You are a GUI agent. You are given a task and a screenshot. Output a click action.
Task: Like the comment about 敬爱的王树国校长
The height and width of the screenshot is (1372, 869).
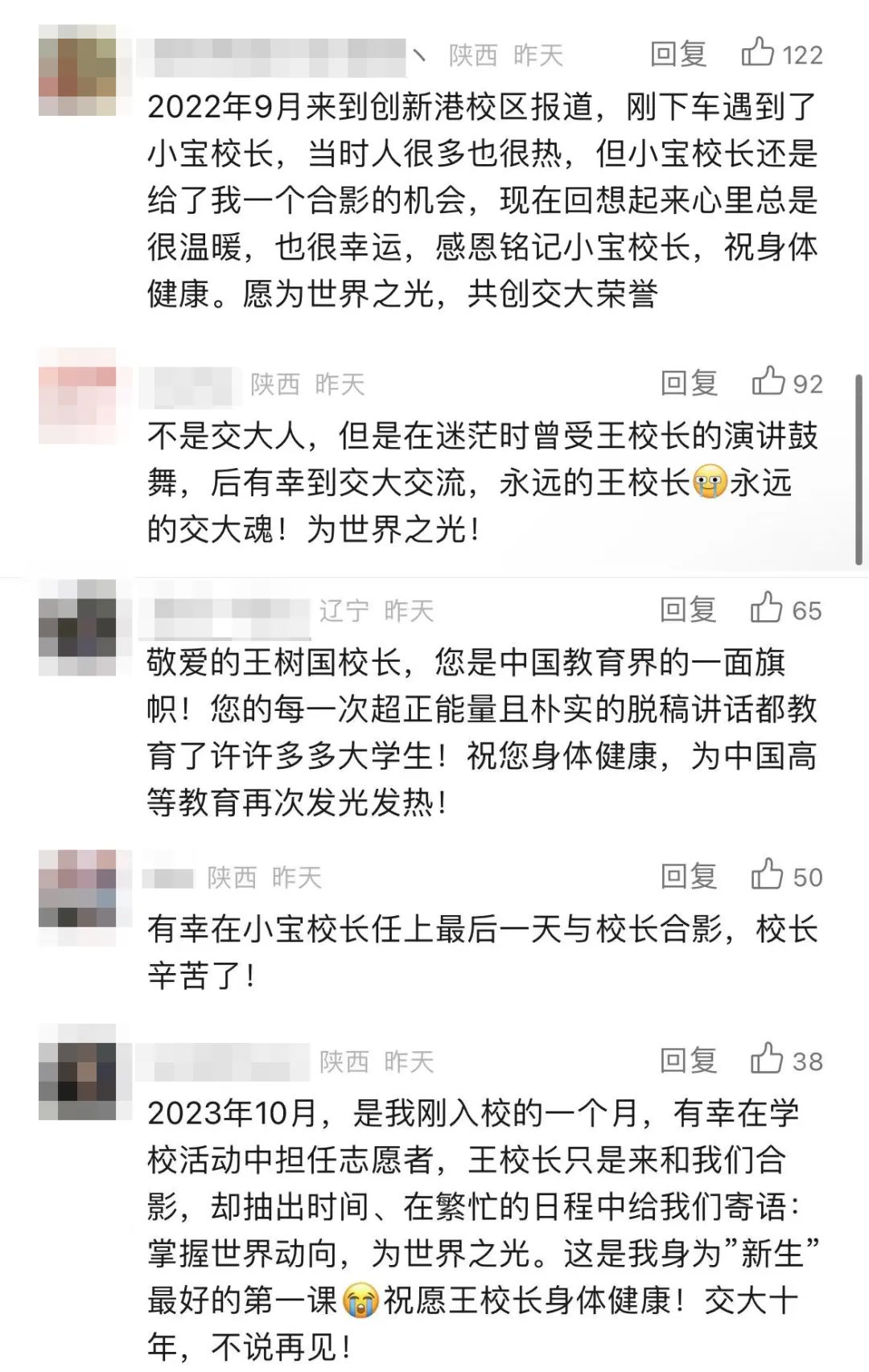pyautogui.click(x=766, y=609)
